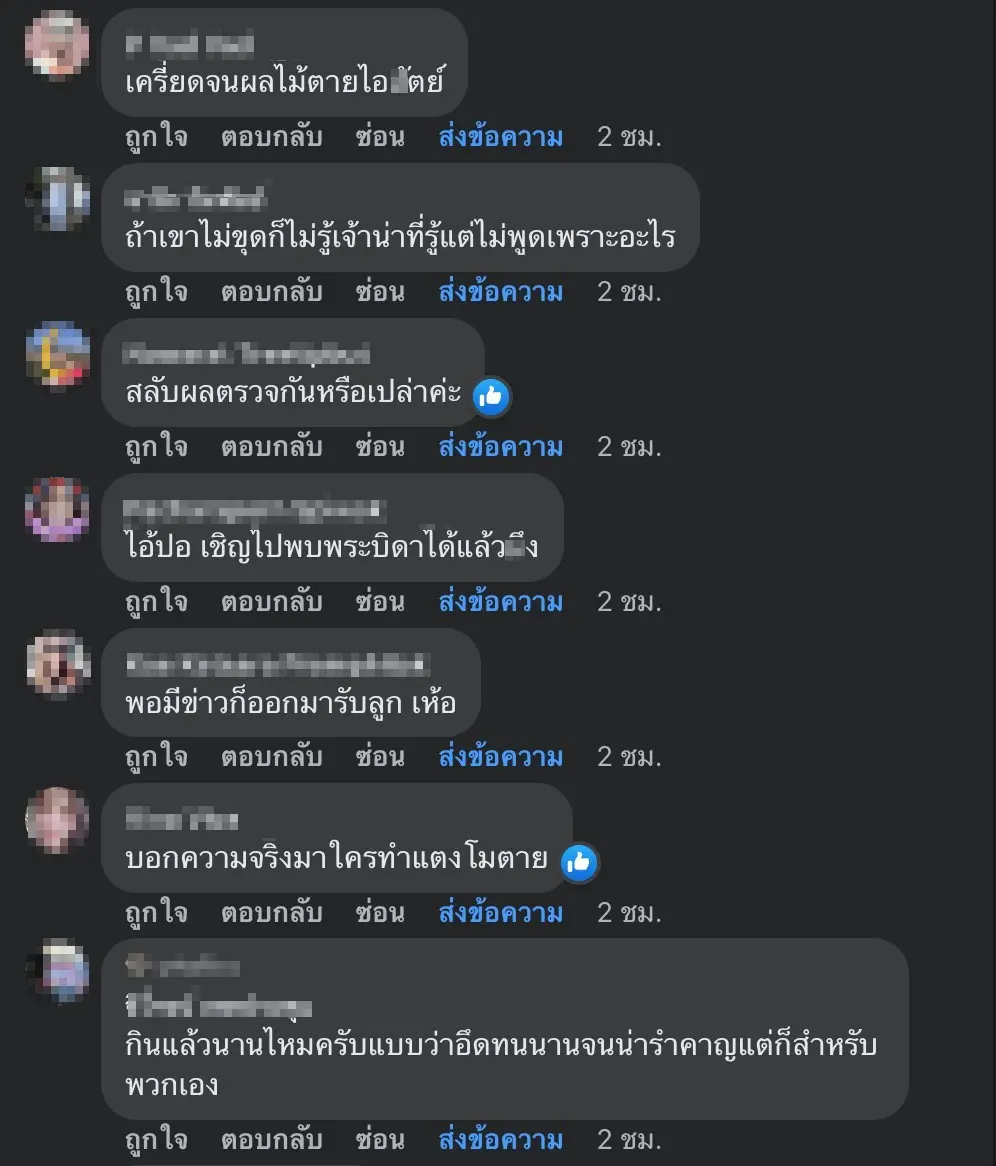
Task: Like the comment 'สลับผลตรวจกันหรือเปล่าค่ะ'
Action: [156, 447]
